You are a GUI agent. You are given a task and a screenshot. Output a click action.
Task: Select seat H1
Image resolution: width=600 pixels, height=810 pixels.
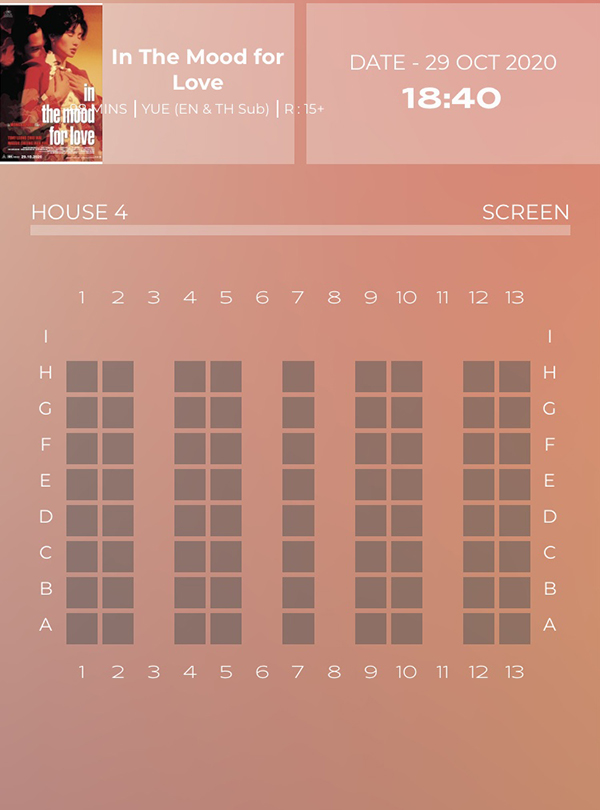tap(82, 377)
